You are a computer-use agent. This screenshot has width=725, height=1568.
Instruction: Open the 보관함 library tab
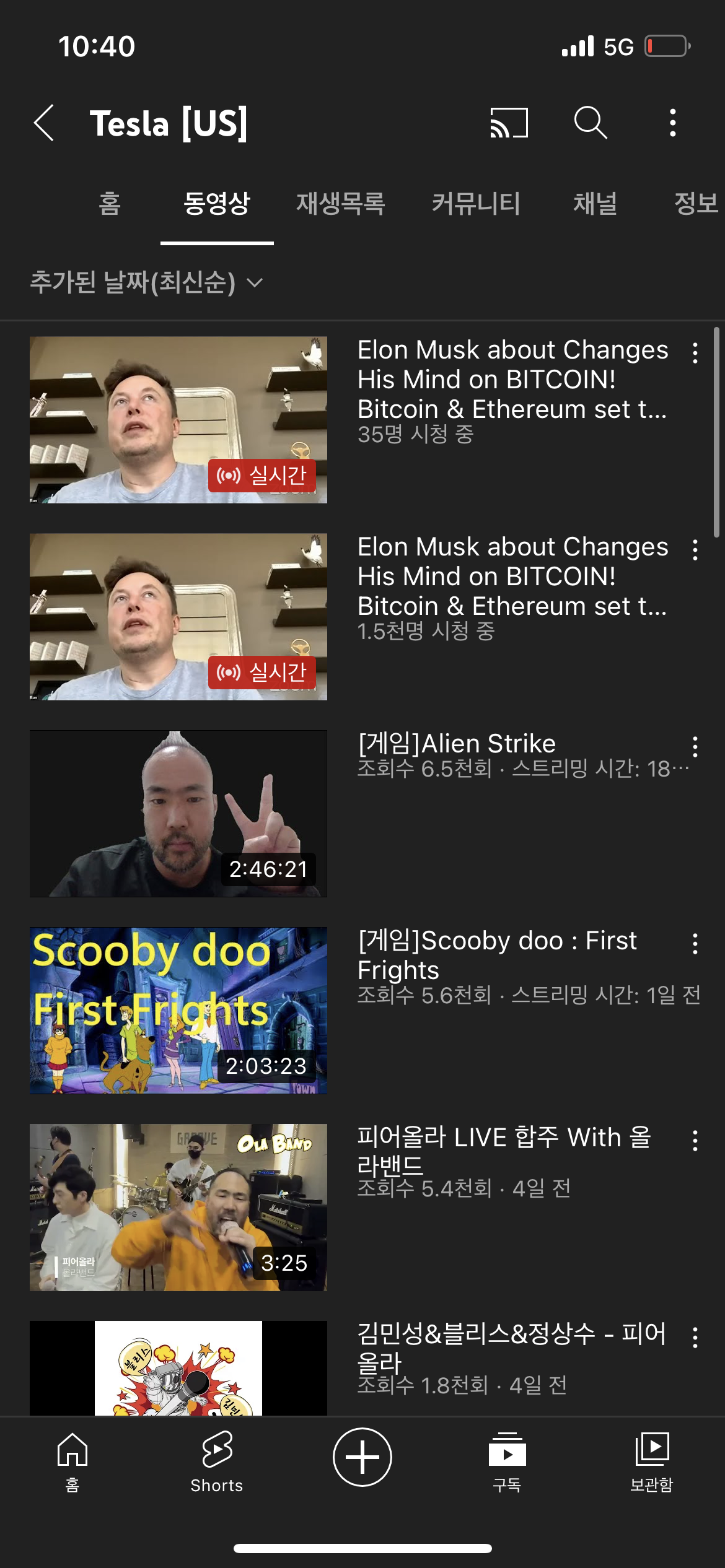tap(652, 1461)
